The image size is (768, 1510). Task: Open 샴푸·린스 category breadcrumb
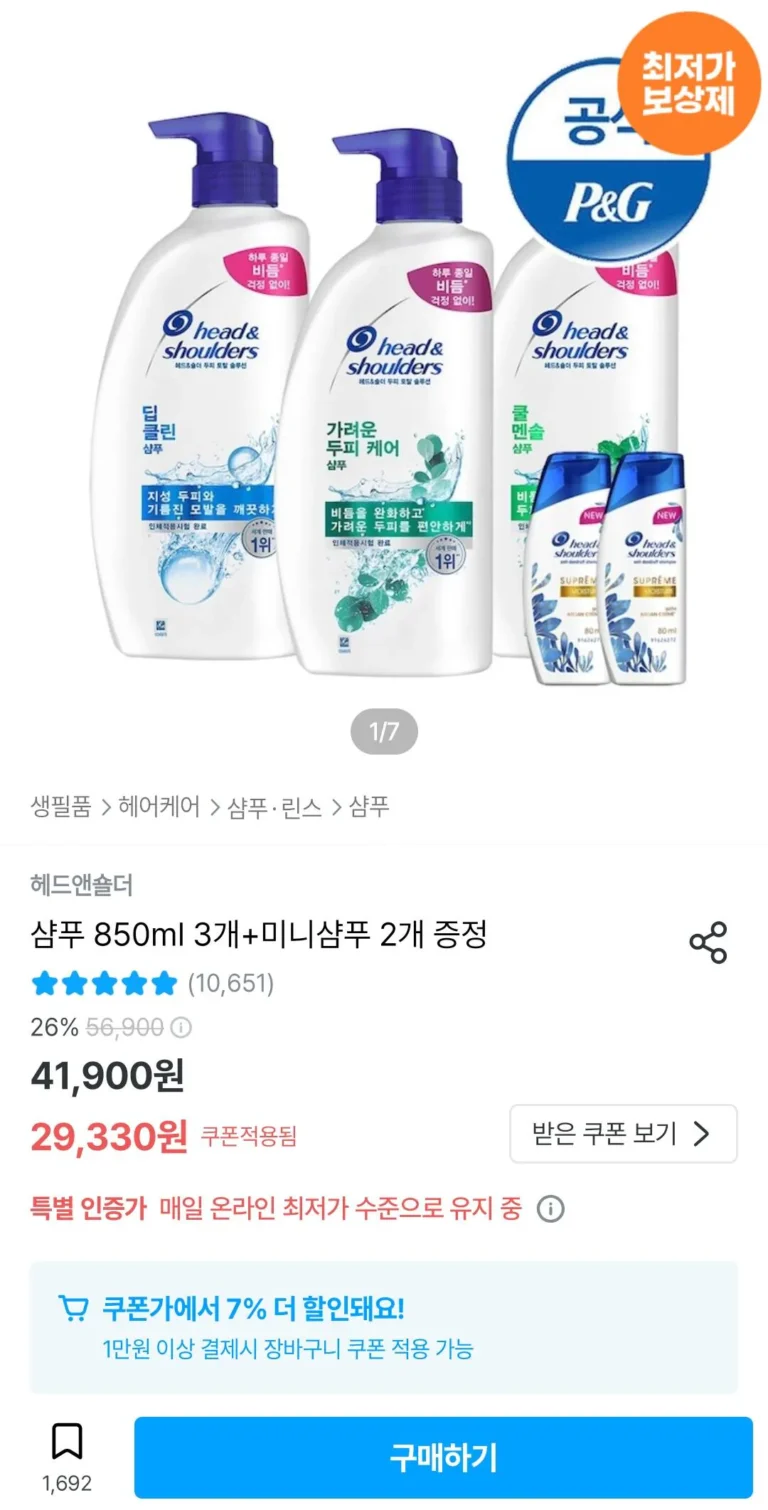click(x=275, y=807)
